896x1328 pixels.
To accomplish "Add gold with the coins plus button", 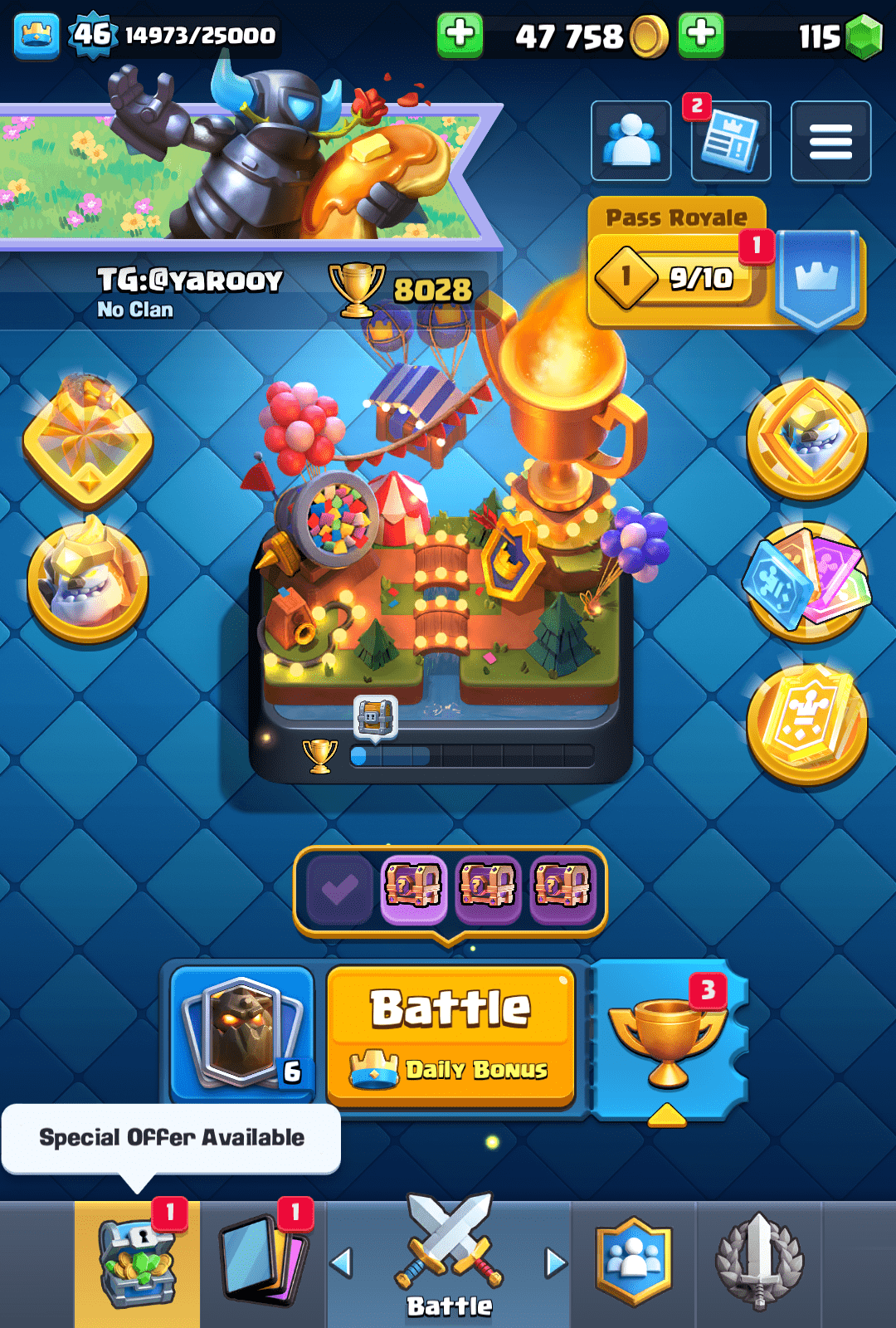I will [x=460, y=35].
